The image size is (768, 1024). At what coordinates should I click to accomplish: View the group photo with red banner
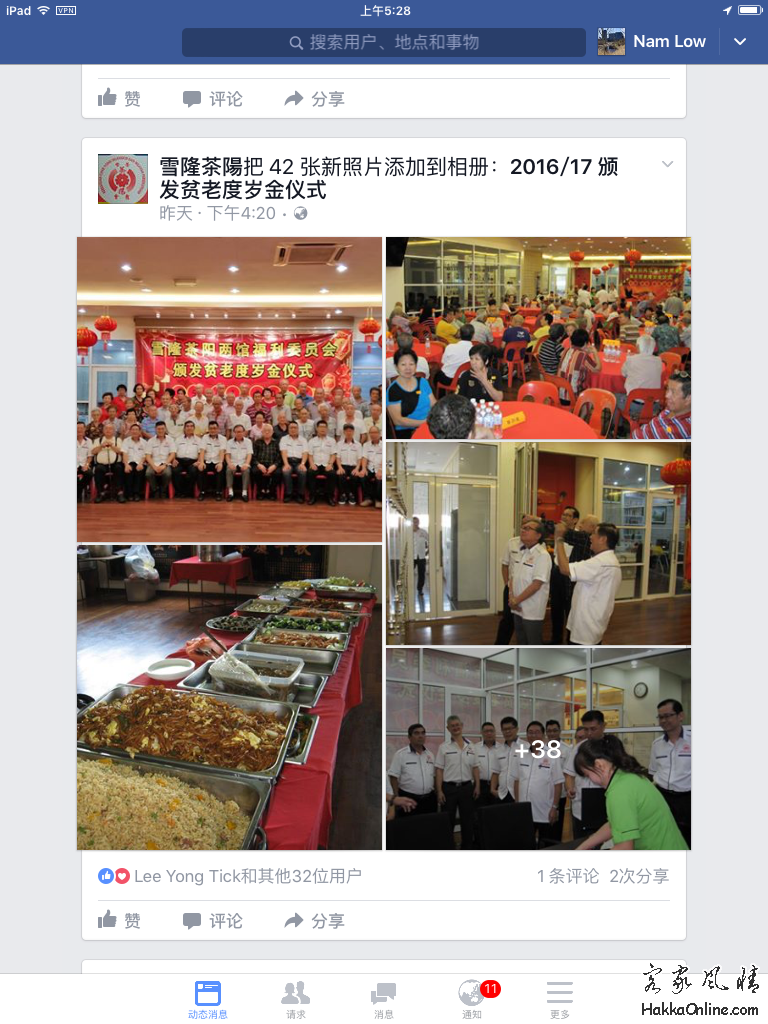click(229, 389)
